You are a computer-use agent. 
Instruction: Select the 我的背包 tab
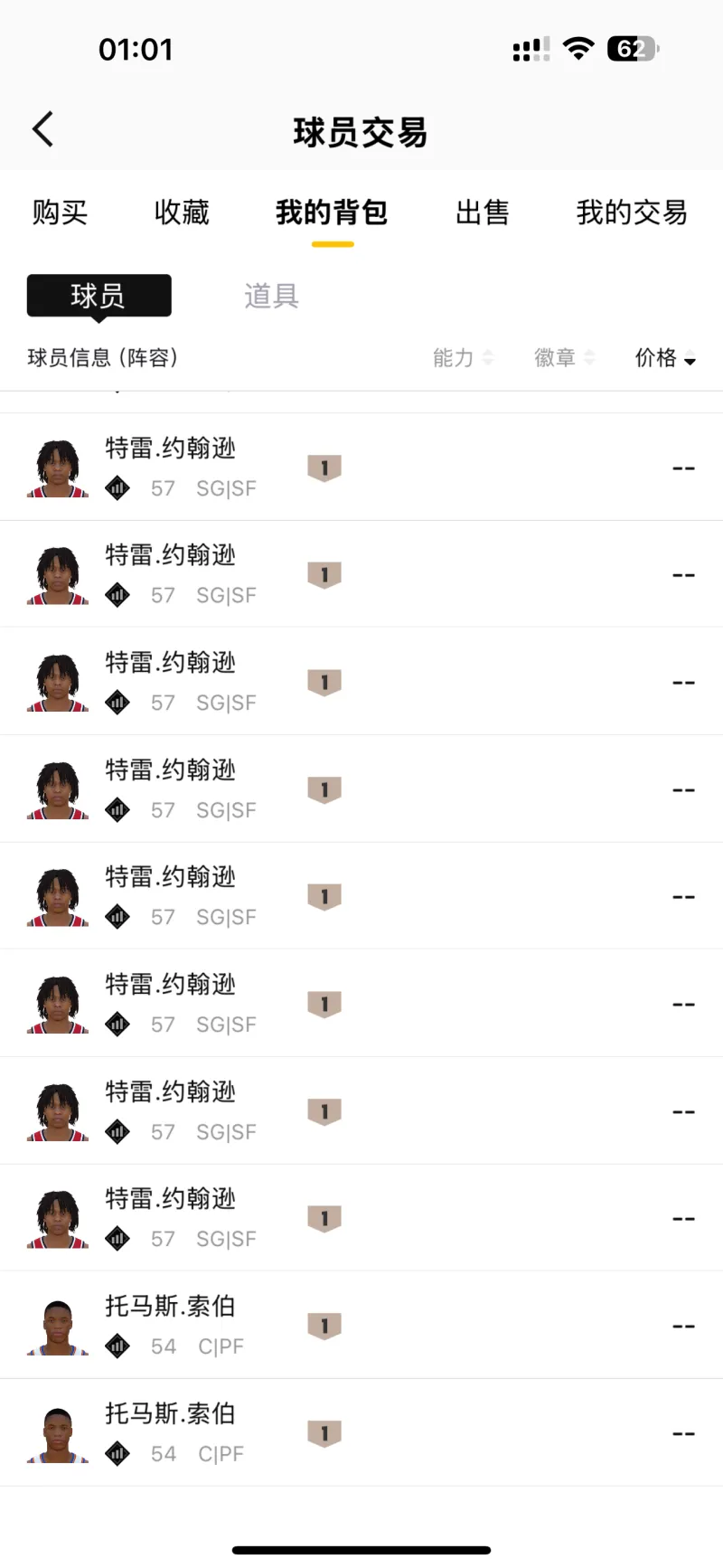(332, 213)
